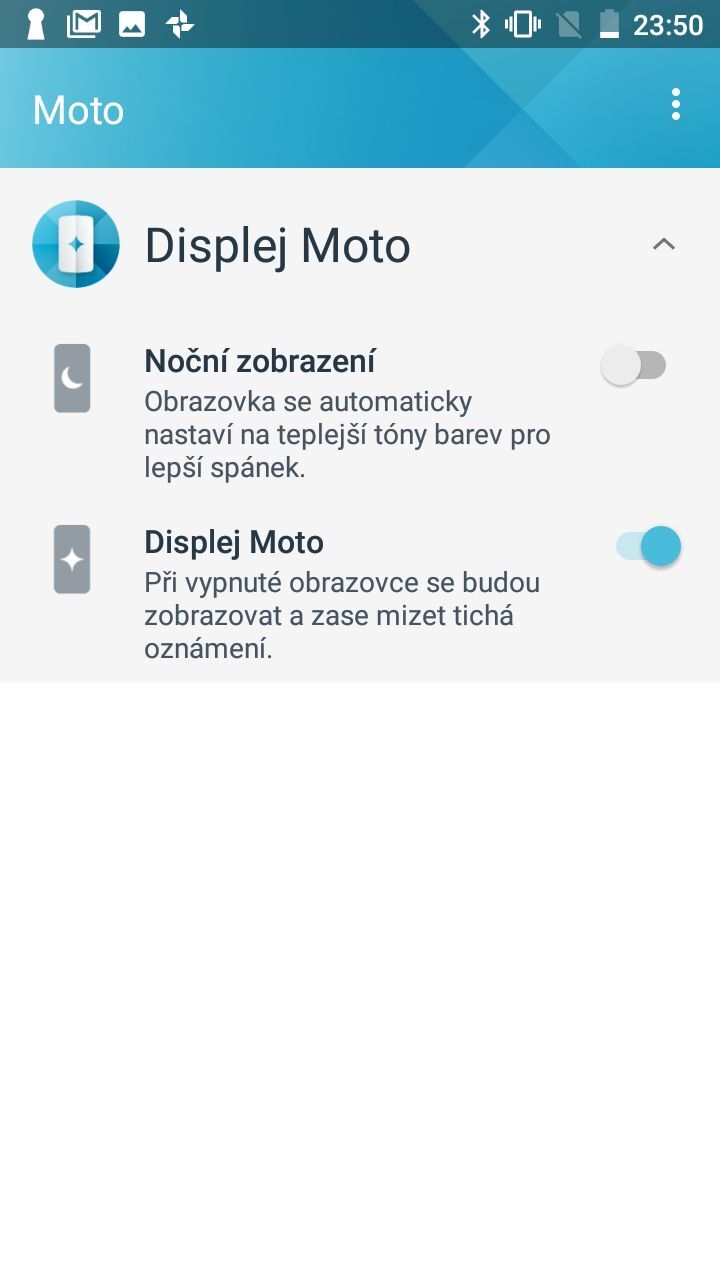
Task: Select the Noční zobrazení menu entry
Action: pos(259,360)
